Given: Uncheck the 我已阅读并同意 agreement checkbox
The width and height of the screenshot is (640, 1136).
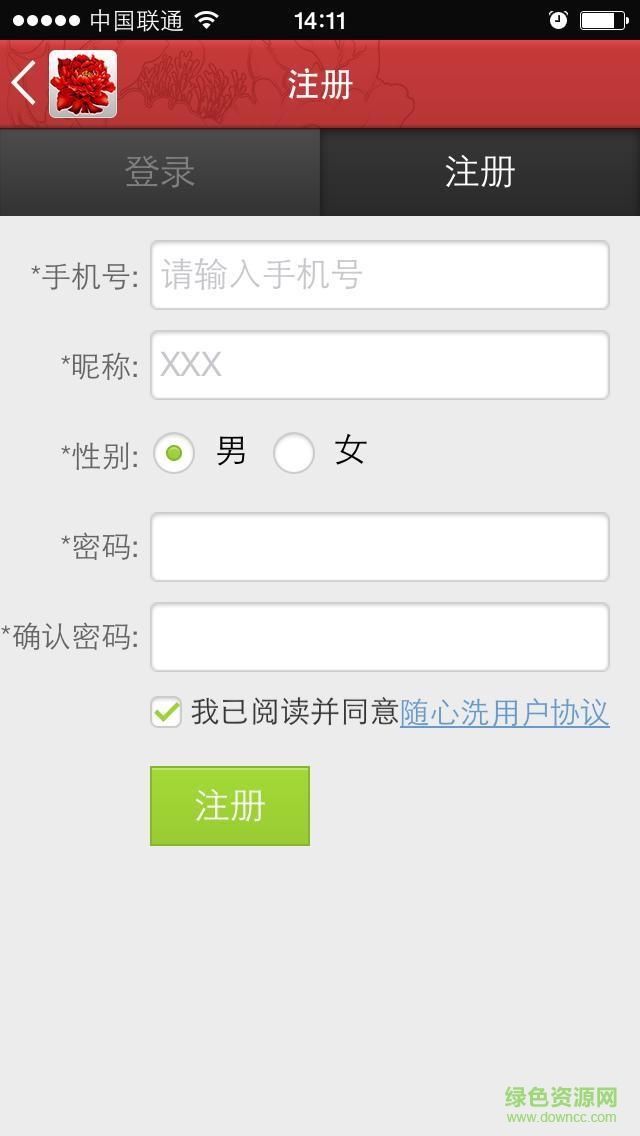Looking at the screenshot, I should 166,713.
